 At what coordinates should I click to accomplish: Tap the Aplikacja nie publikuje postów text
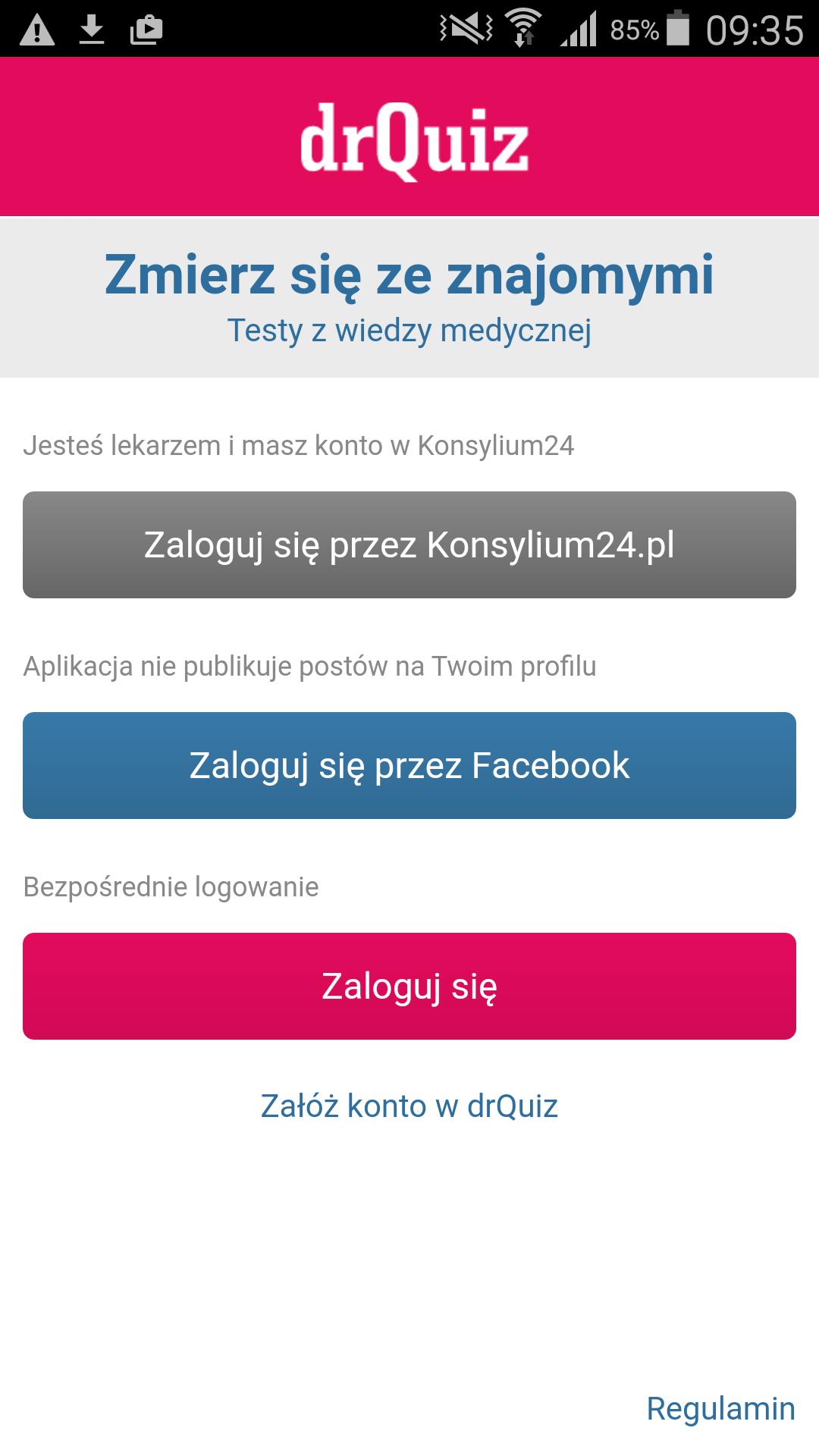(x=311, y=666)
